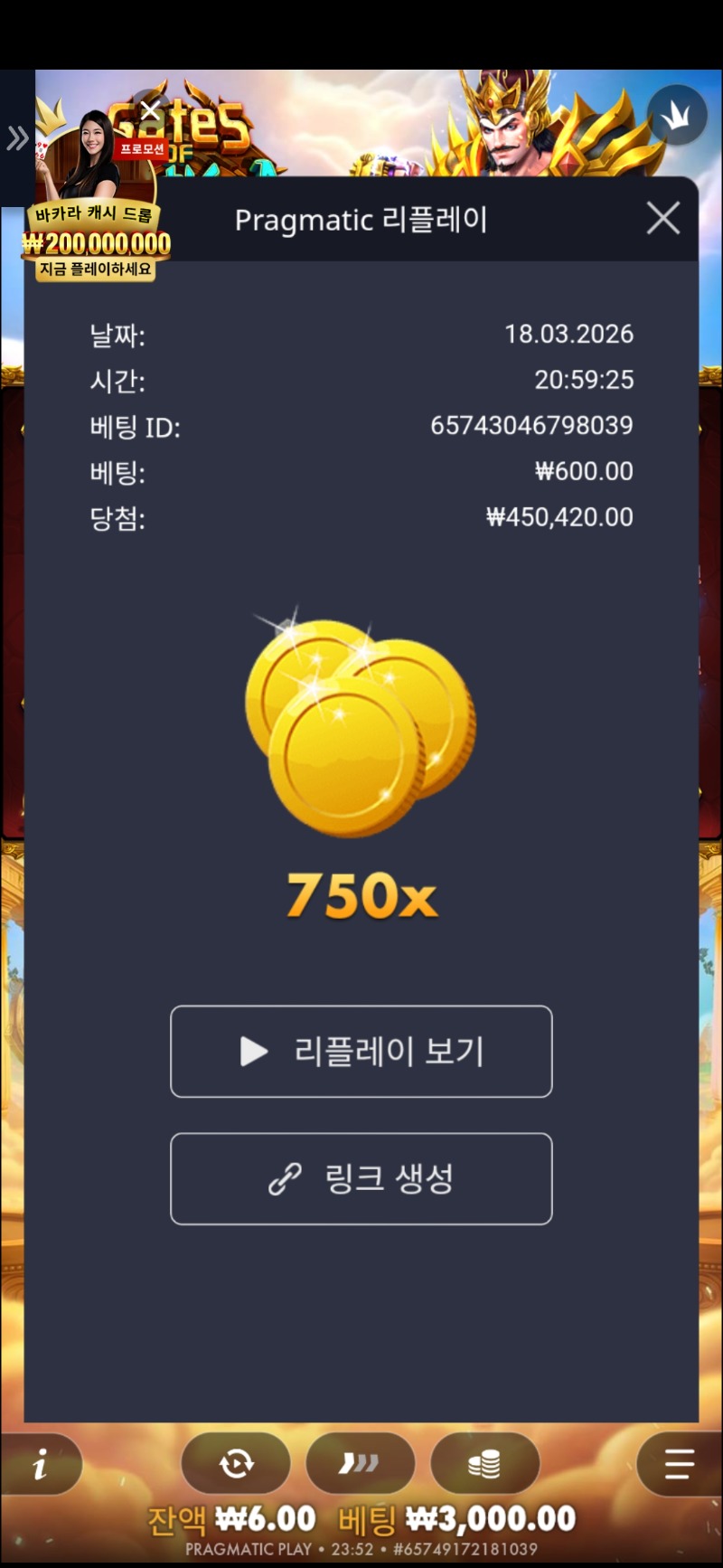Open the bet coins setting button
This screenshot has width=723, height=1568.
(484, 1463)
